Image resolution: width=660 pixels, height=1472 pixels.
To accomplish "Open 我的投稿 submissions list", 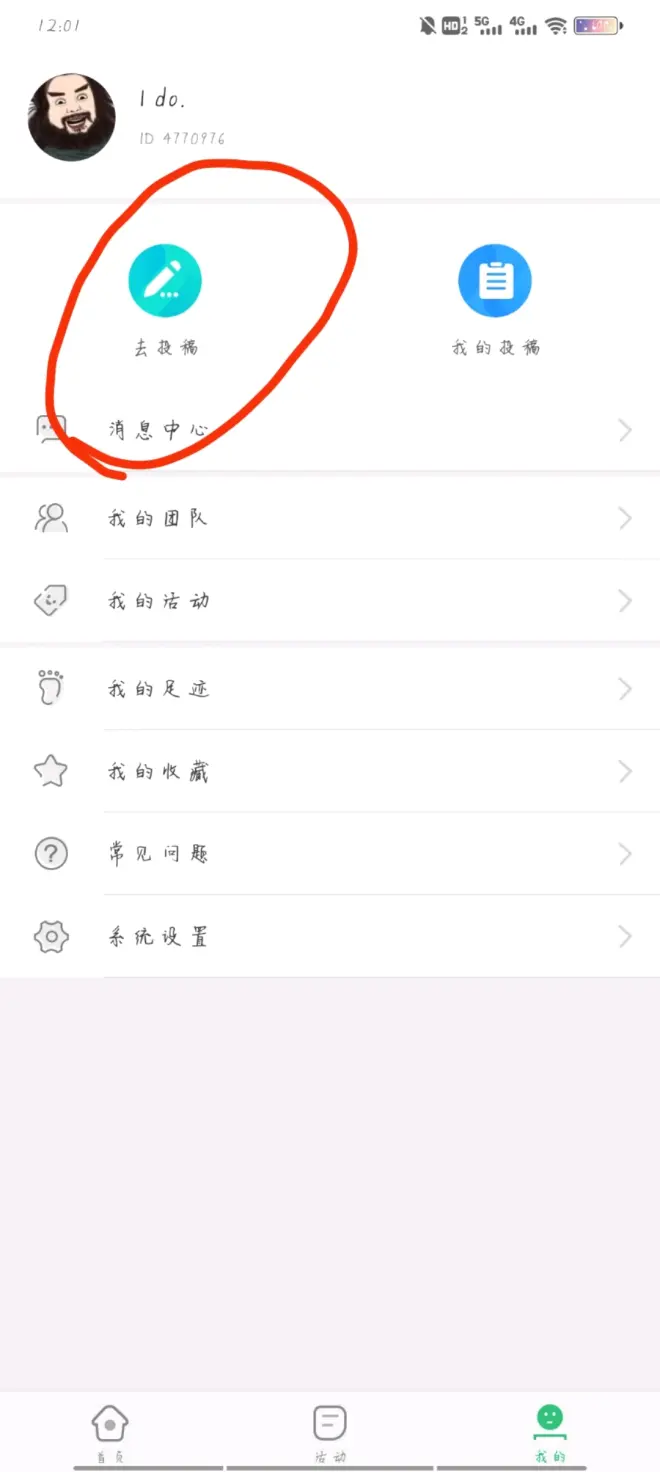I will (x=494, y=281).
